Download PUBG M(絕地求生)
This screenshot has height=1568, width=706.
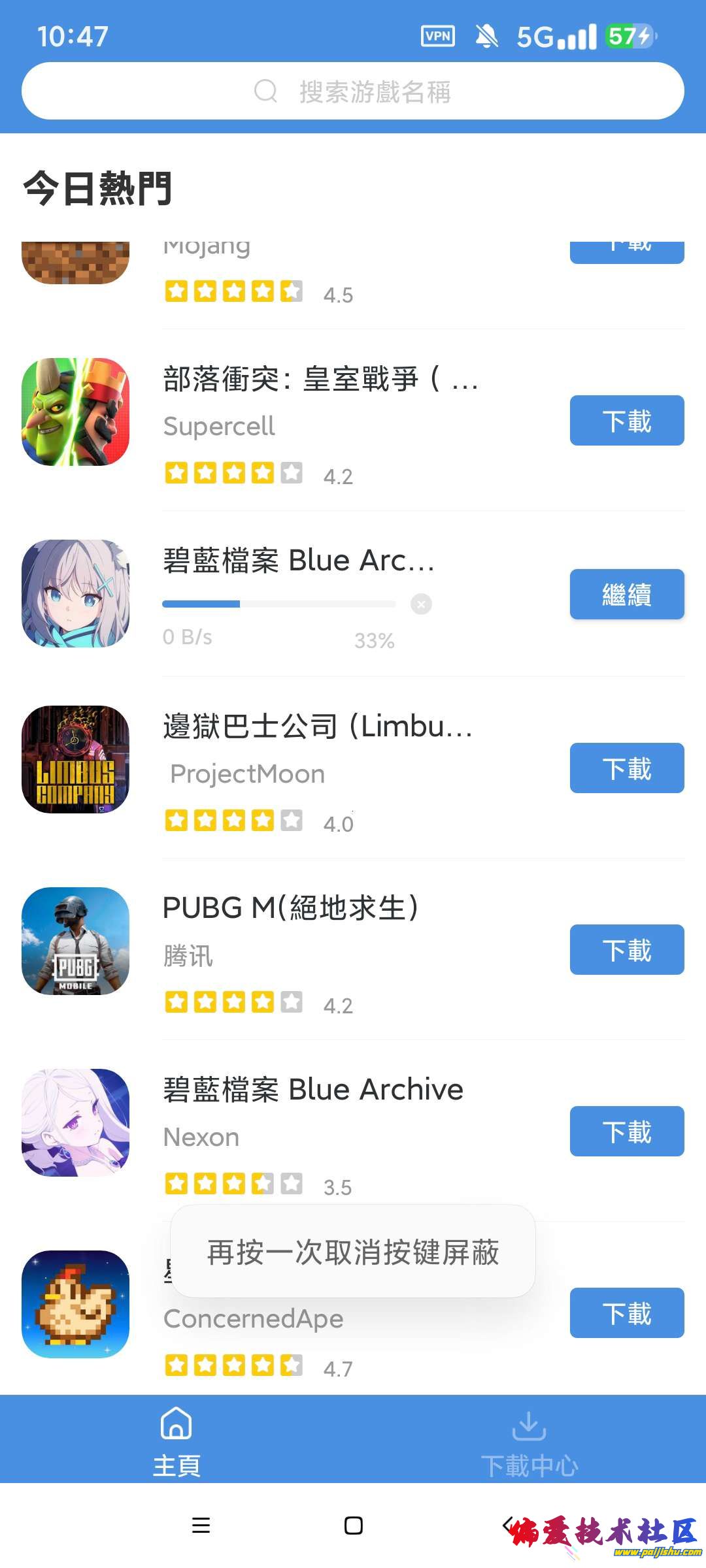(x=626, y=950)
